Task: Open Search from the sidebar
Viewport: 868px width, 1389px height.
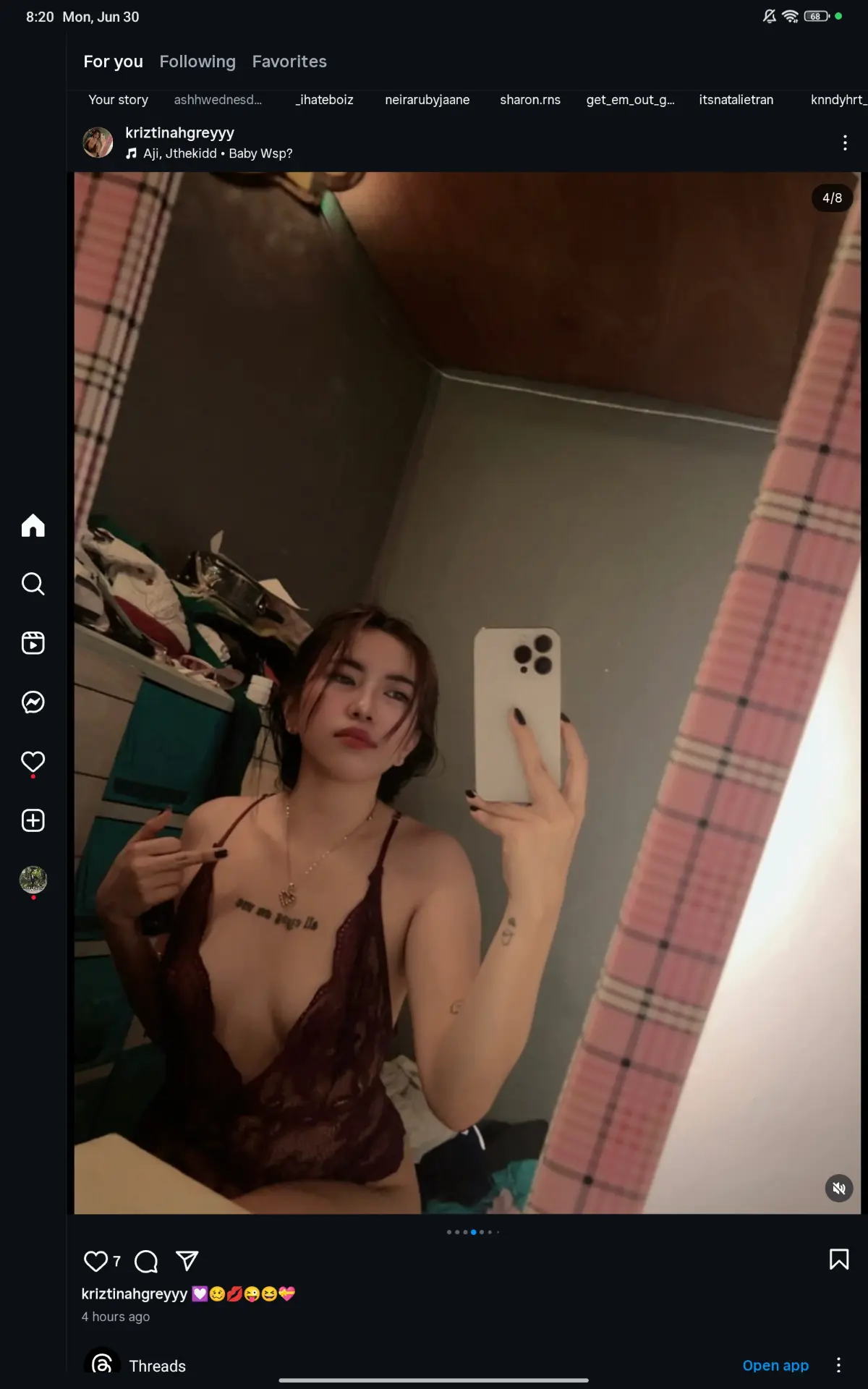Action: (x=33, y=583)
